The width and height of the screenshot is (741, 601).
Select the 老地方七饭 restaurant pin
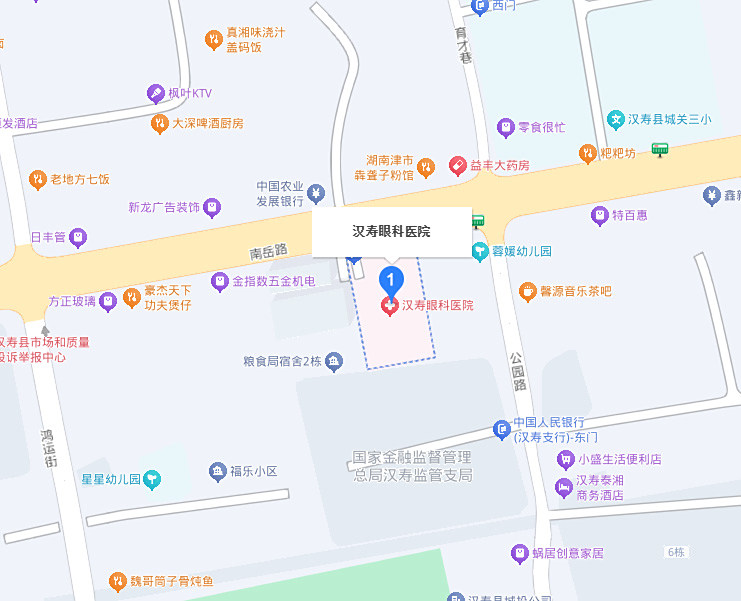[x=38, y=179]
